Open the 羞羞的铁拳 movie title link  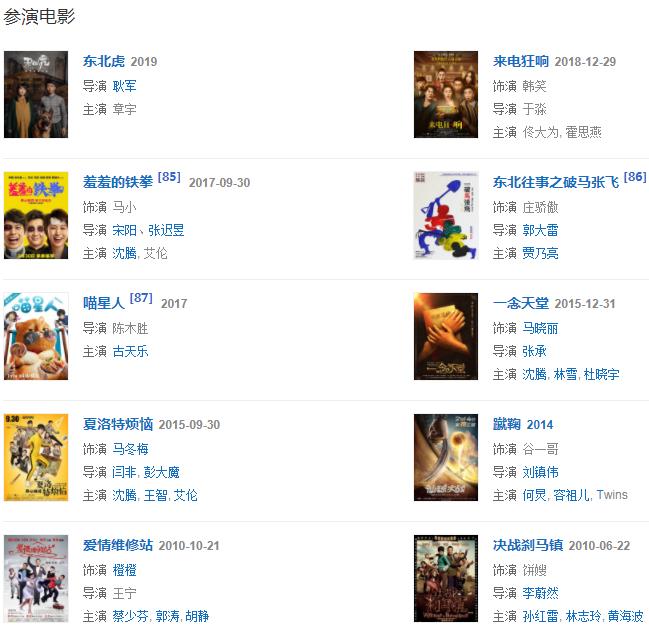(117, 182)
